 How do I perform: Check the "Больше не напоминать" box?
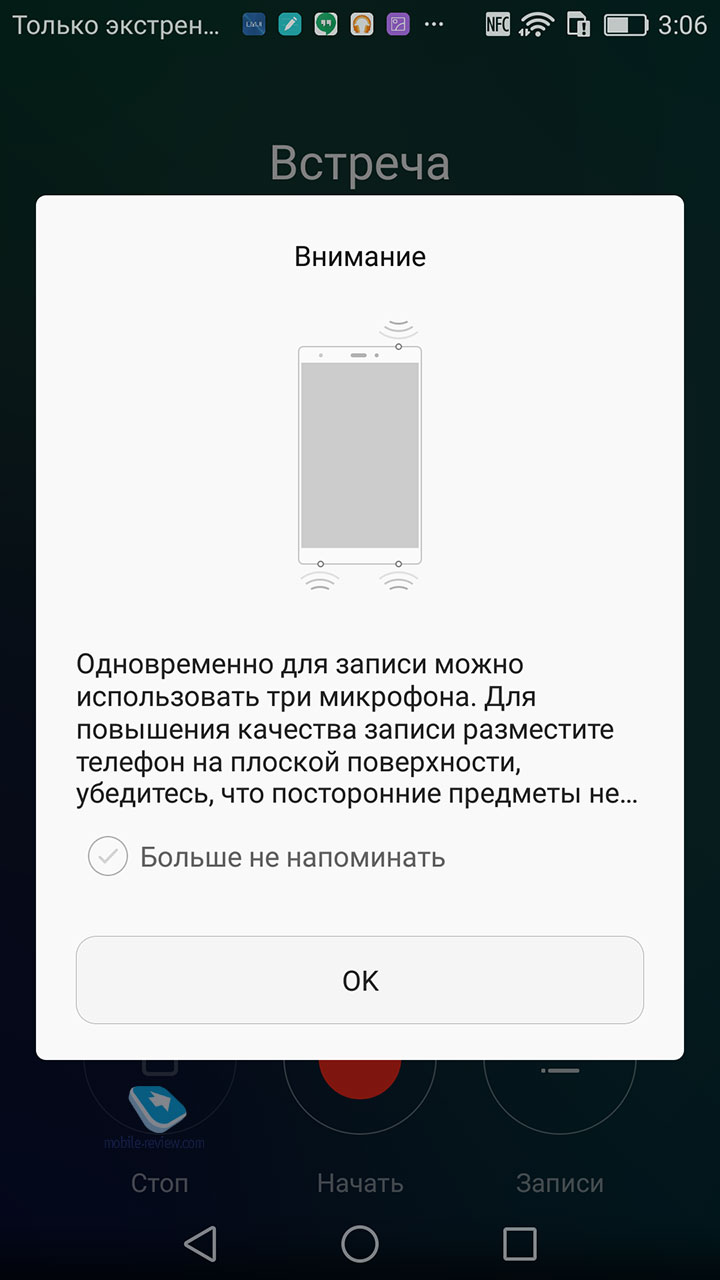point(108,857)
